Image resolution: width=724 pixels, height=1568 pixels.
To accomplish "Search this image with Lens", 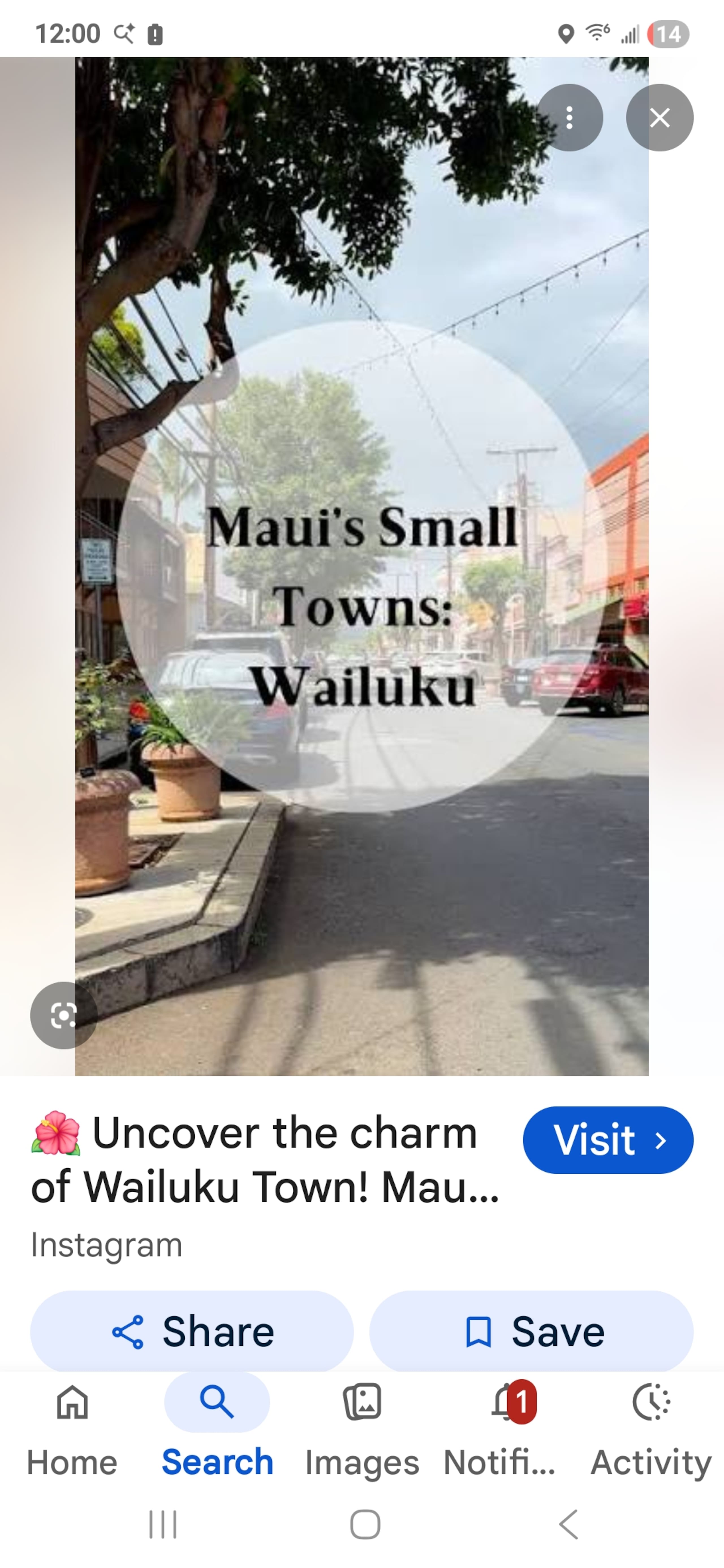I will coord(64,1015).
